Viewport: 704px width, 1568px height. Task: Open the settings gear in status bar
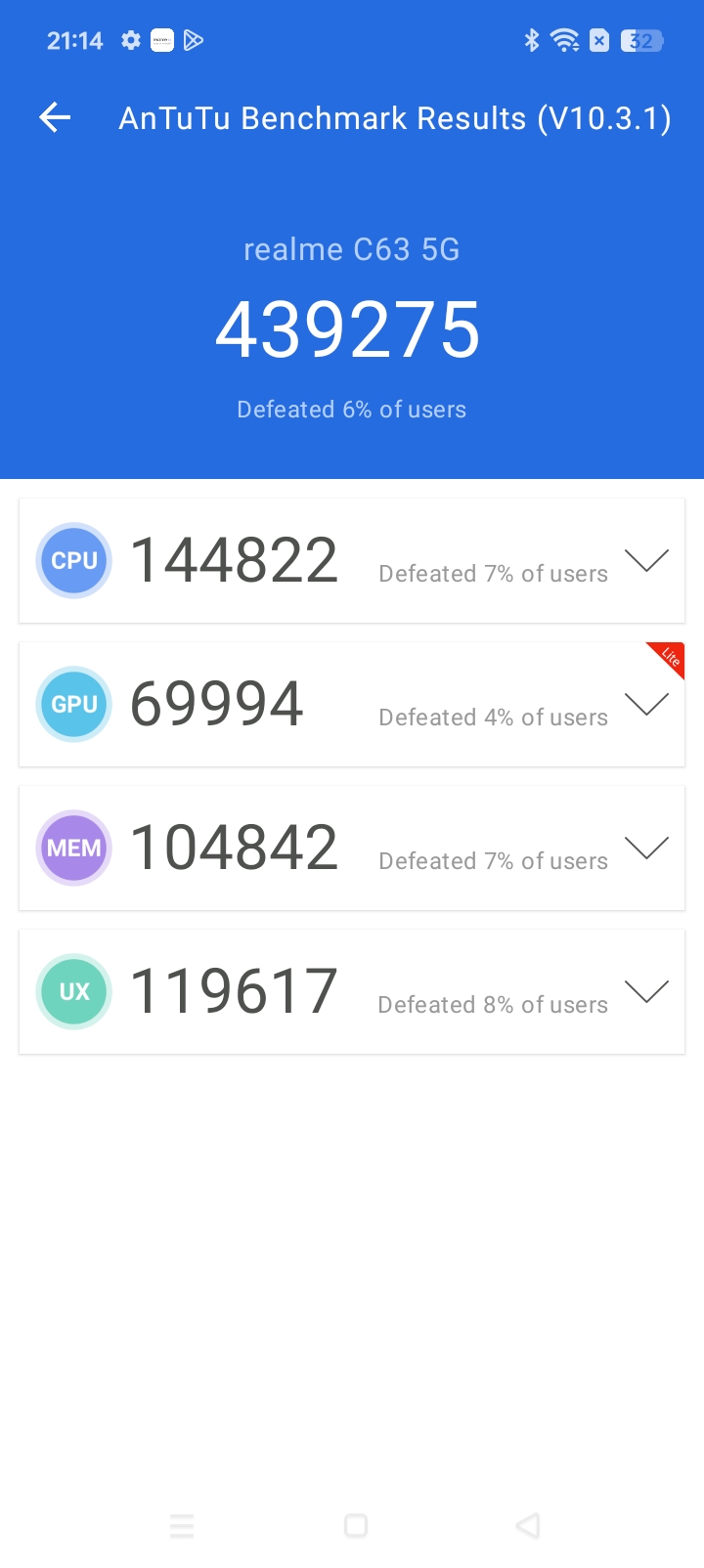click(x=130, y=40)
